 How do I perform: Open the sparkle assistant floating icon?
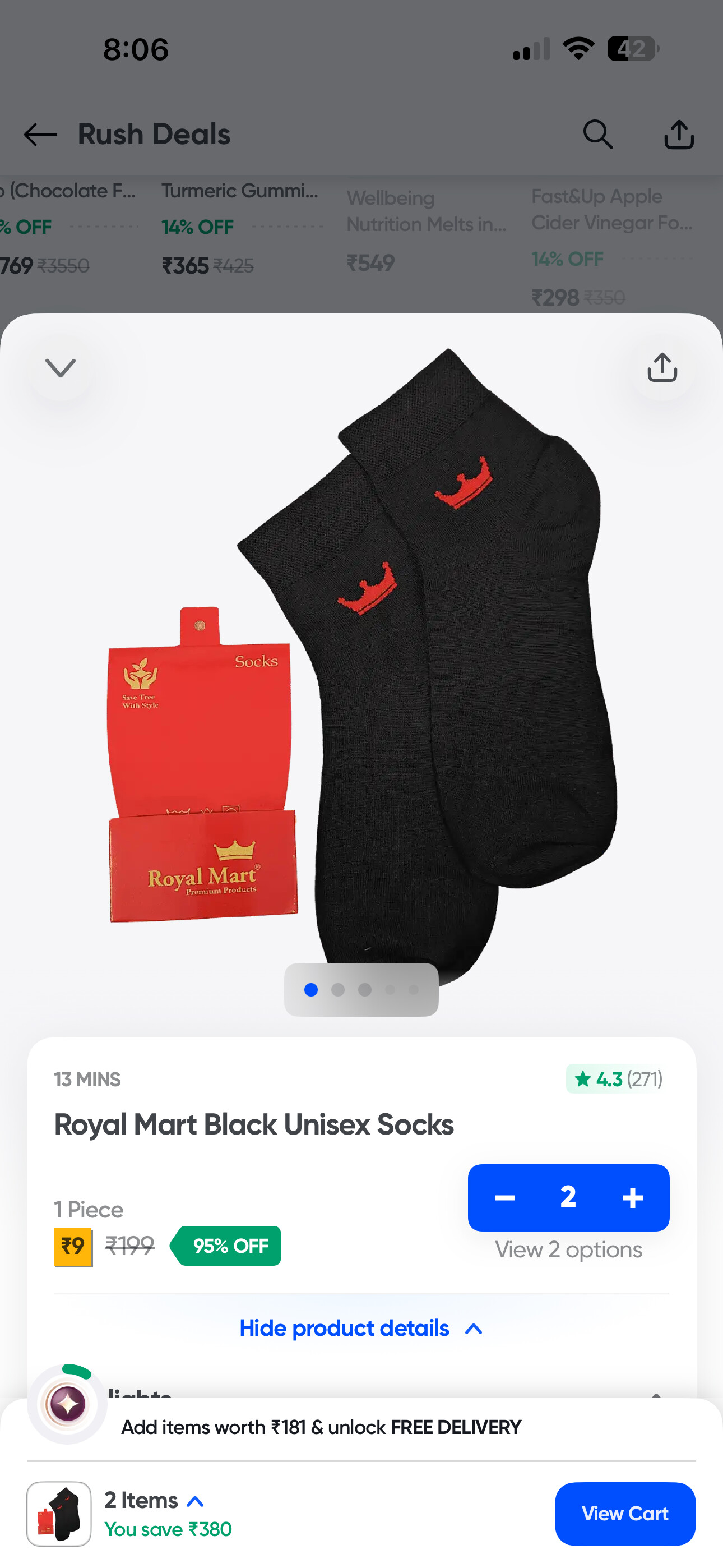(x=67, y=1404)
